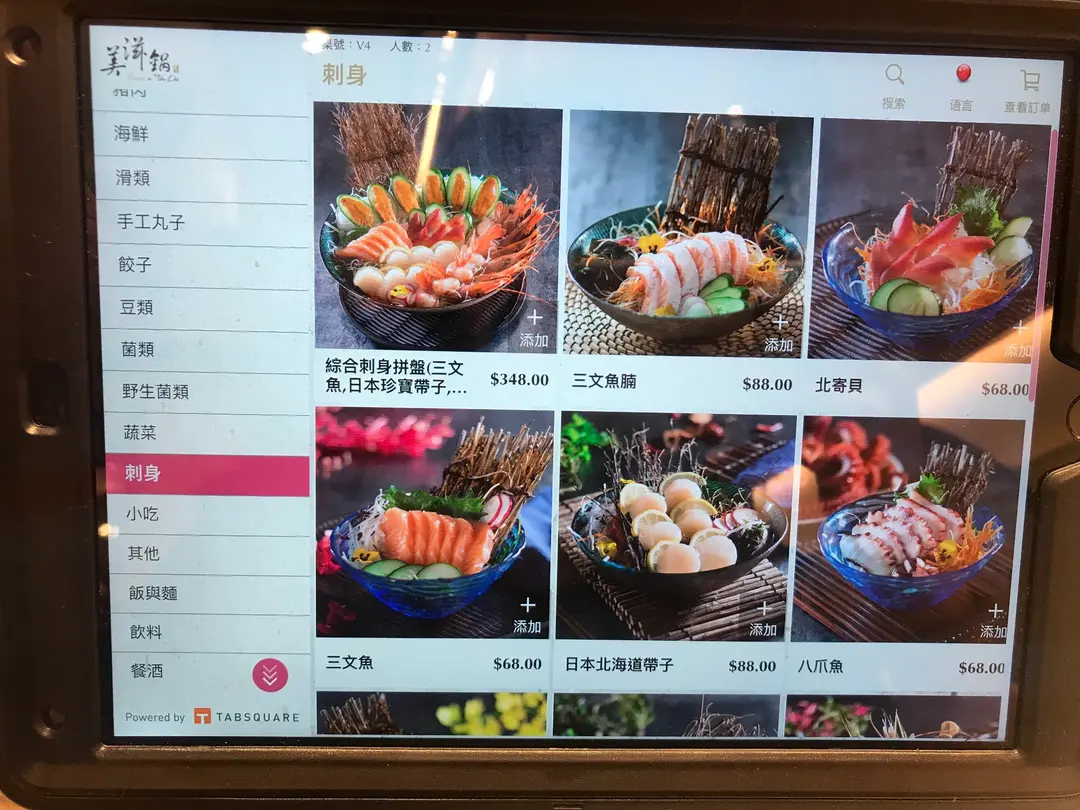Add 三文魚腩 with its 添加 button
1080x810 pixels.
(x=778, y=333)
